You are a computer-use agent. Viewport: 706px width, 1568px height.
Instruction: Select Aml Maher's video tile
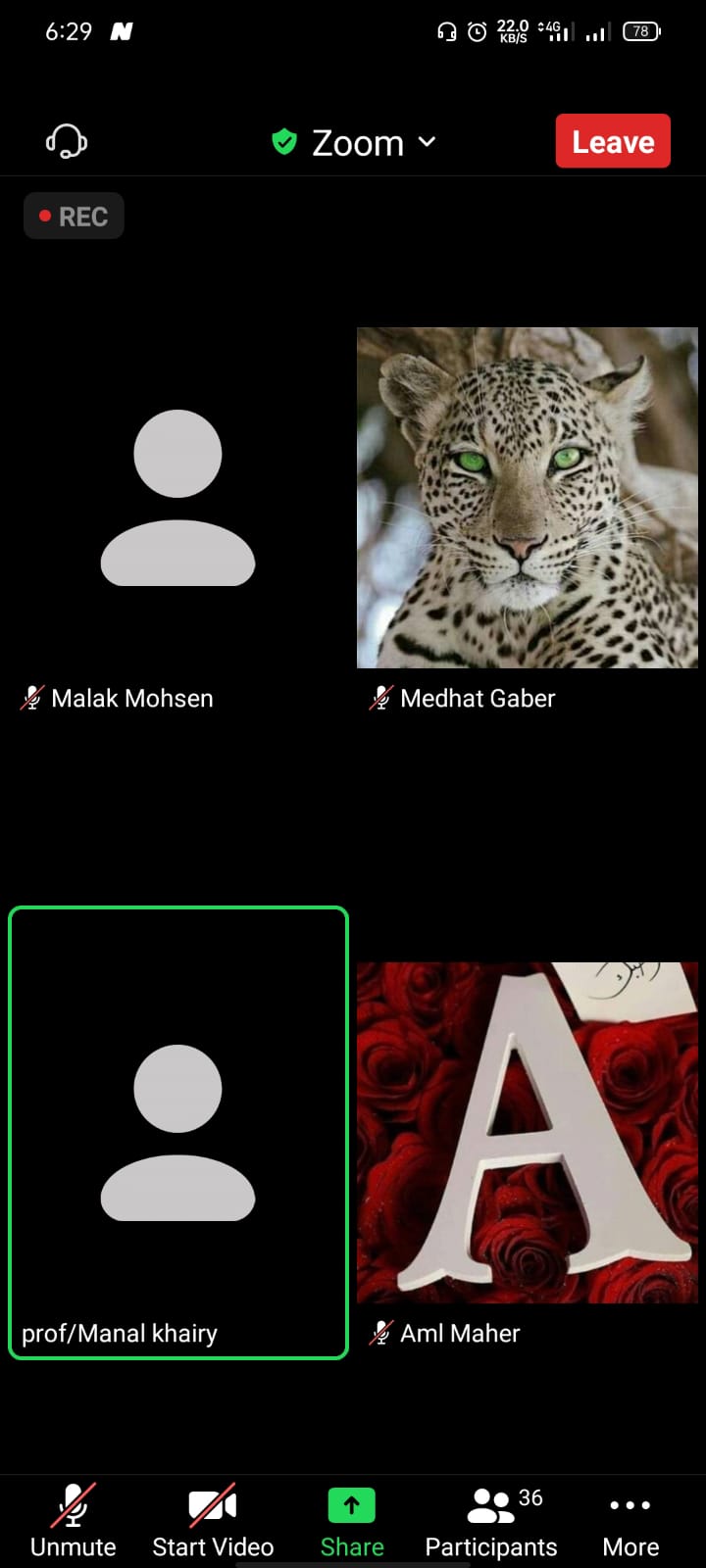coord(528,1133)
